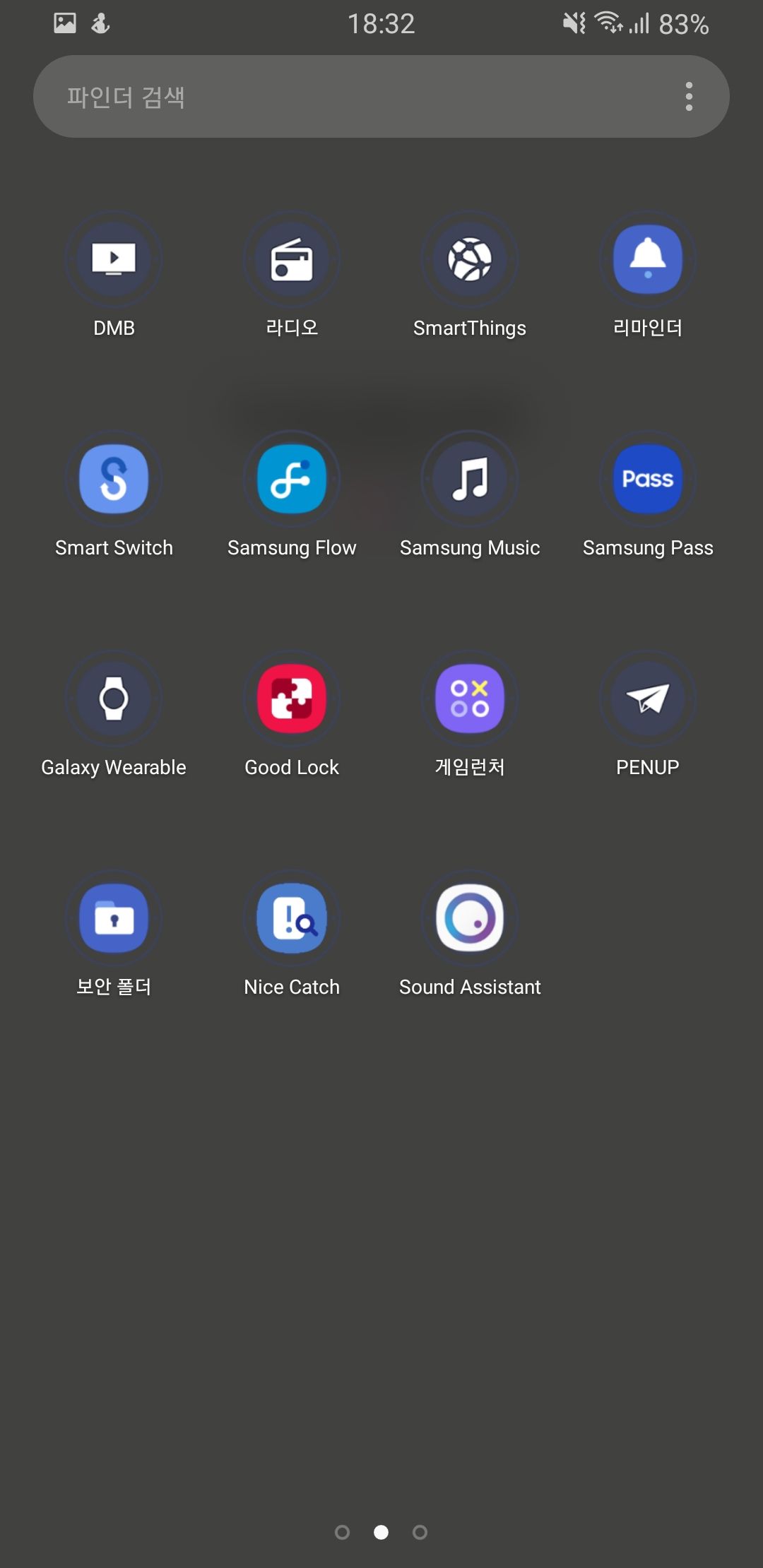The width and height of the screenshot is (763, 1568).
Task: Launch Smart Switch
Action: 114,480
